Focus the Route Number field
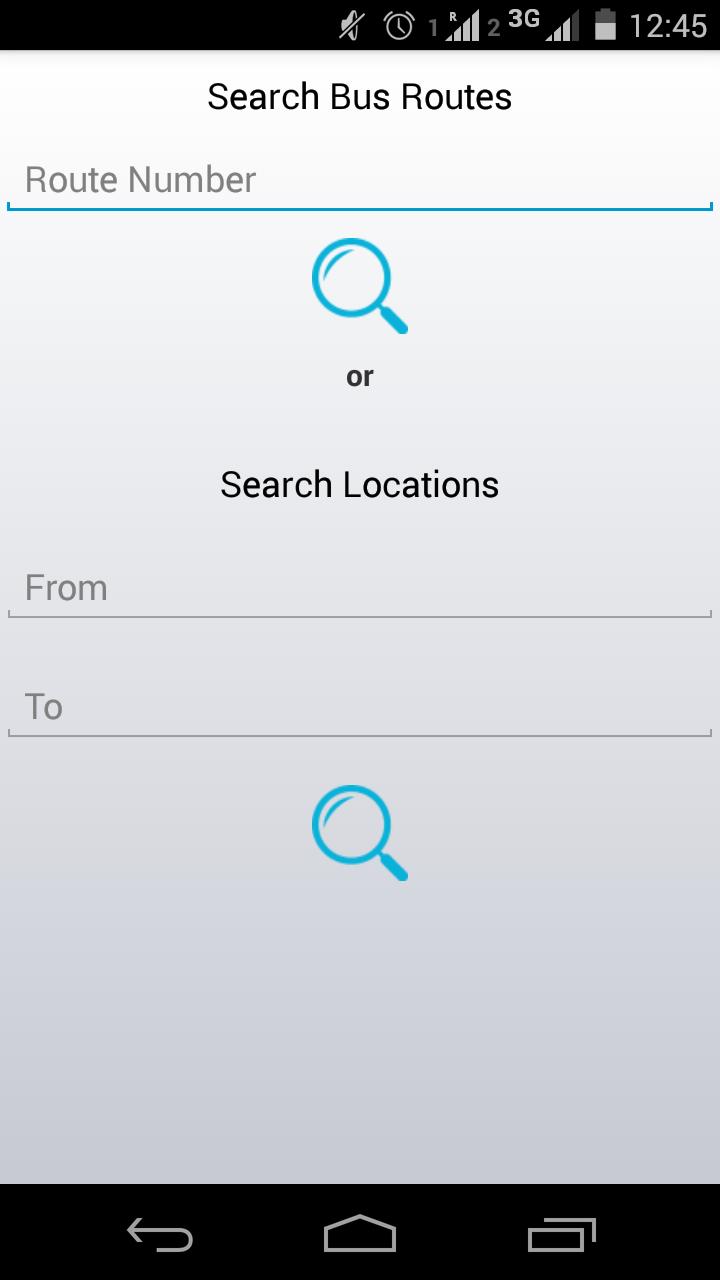This screenshot has height=1280, width=720. coord(360,181)
